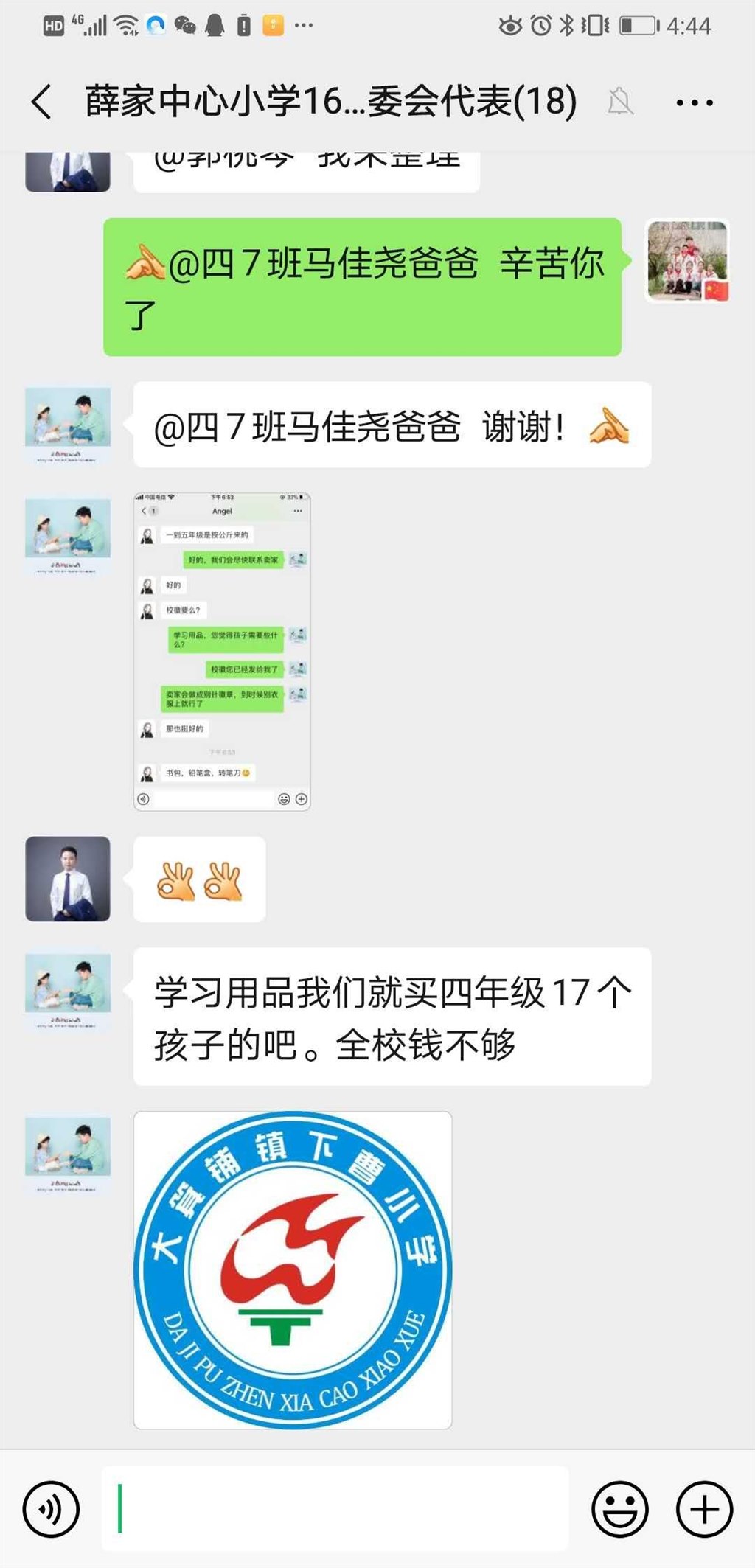Switch to voice message input

click(x=51, y=1509)
